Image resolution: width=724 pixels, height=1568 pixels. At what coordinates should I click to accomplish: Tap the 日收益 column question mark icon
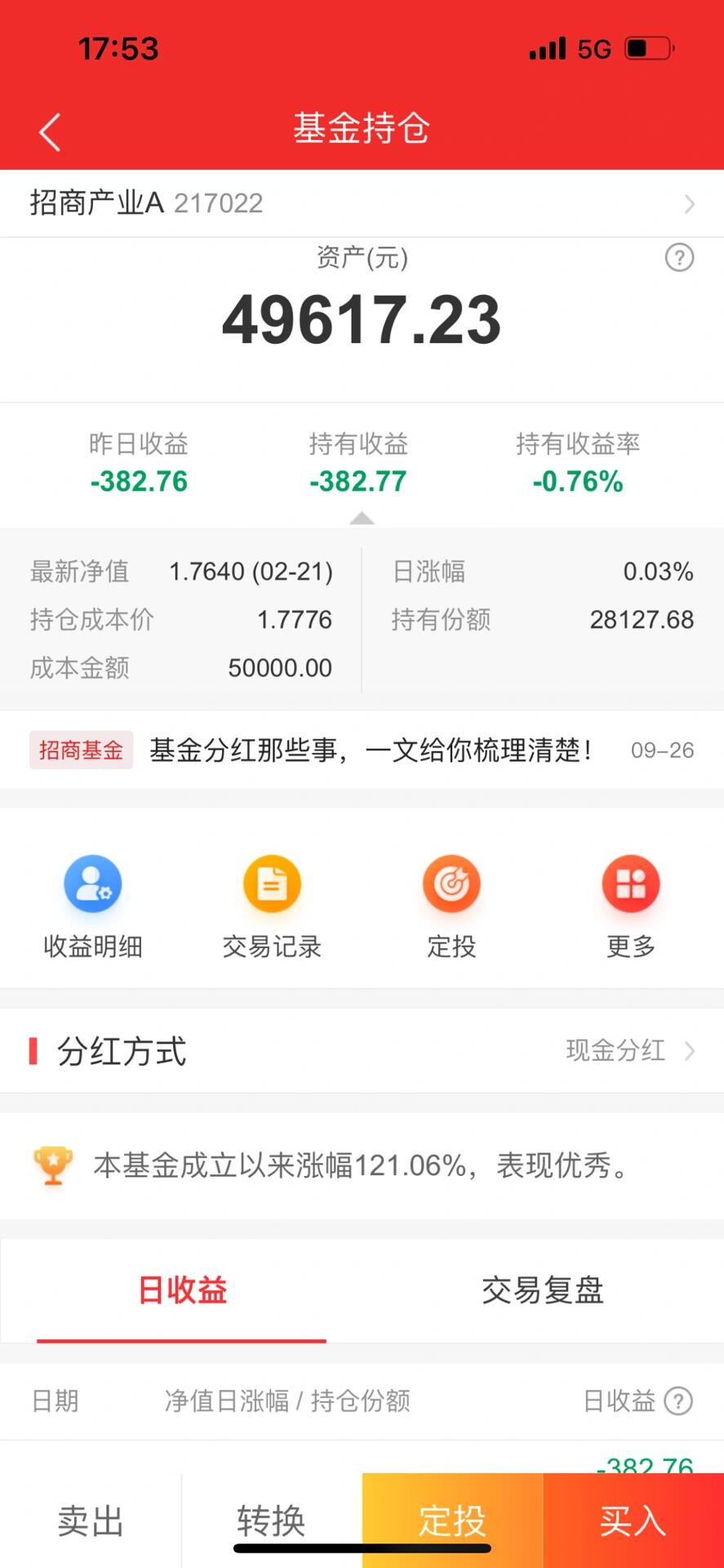pos(678,1401)
